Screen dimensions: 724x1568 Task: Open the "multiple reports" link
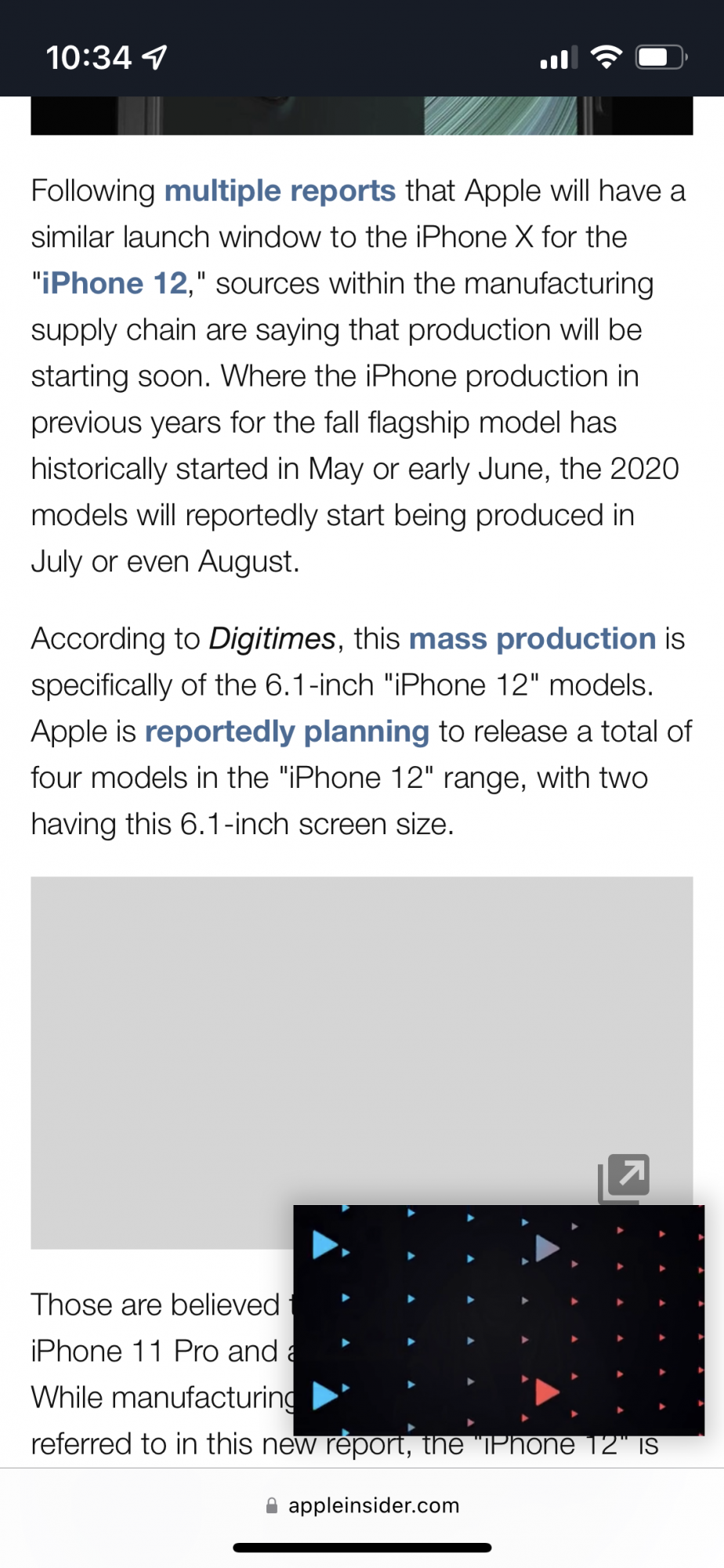point(280,191)
